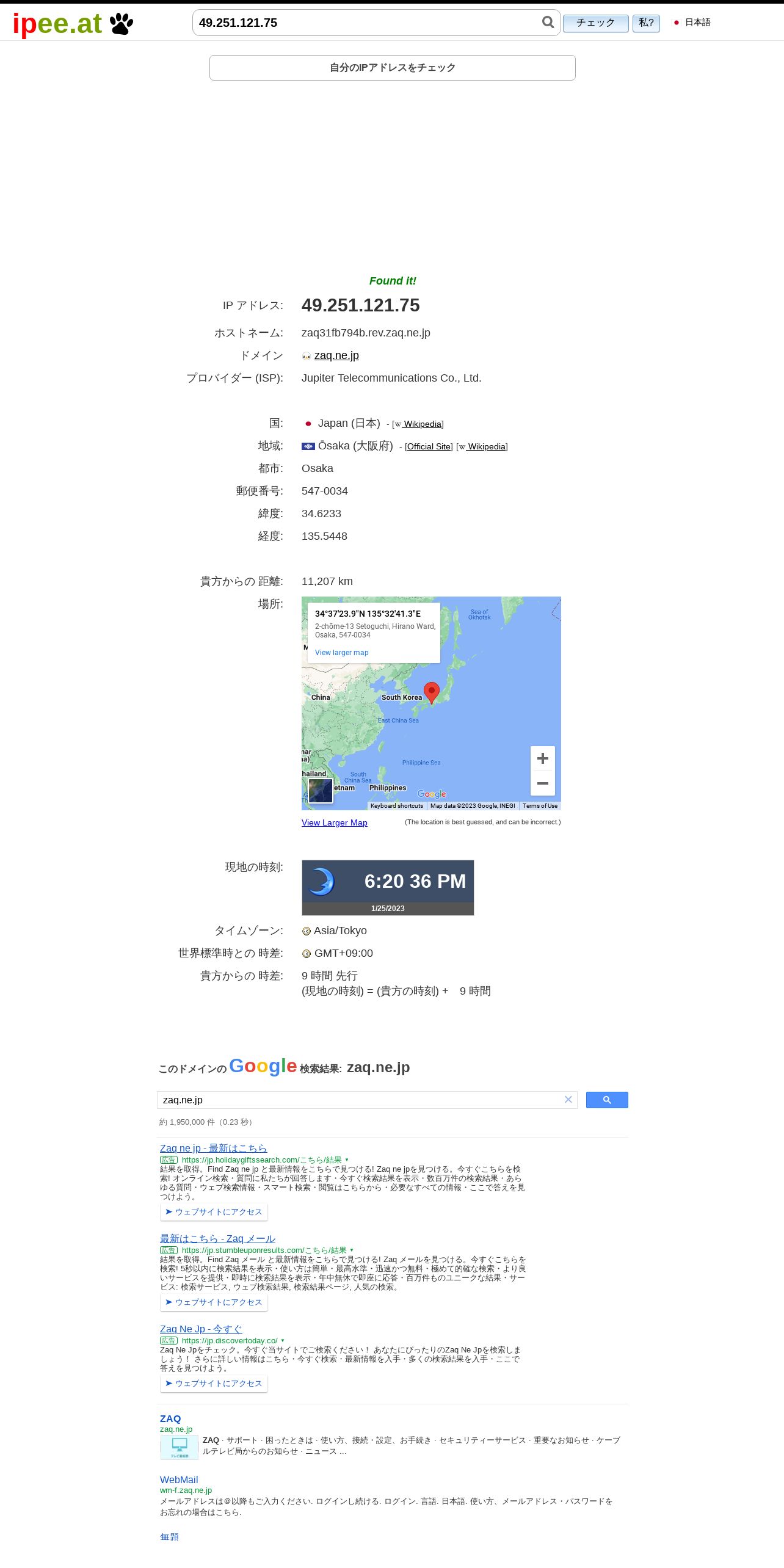Tap the blue Google search button
Viewport: 784px width, 1568px height.
click(607, 1100)
